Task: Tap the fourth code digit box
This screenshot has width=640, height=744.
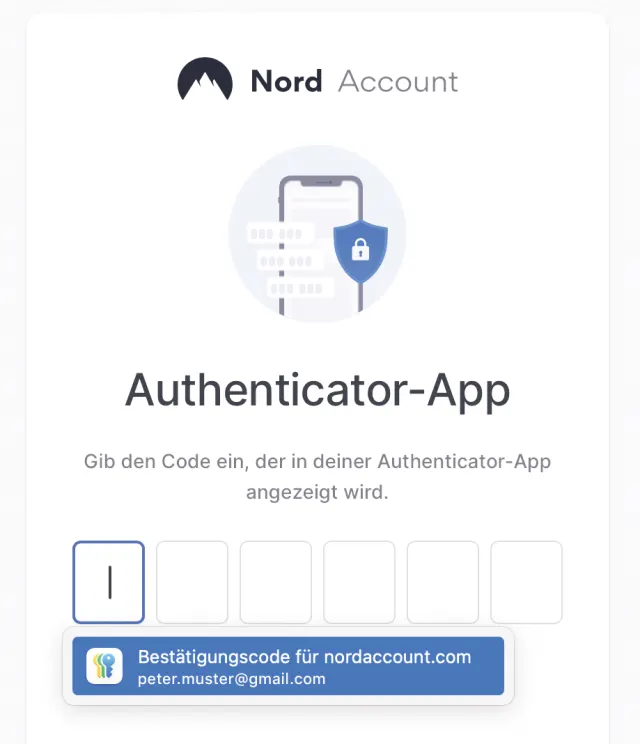Action: [x=359, y=582]
